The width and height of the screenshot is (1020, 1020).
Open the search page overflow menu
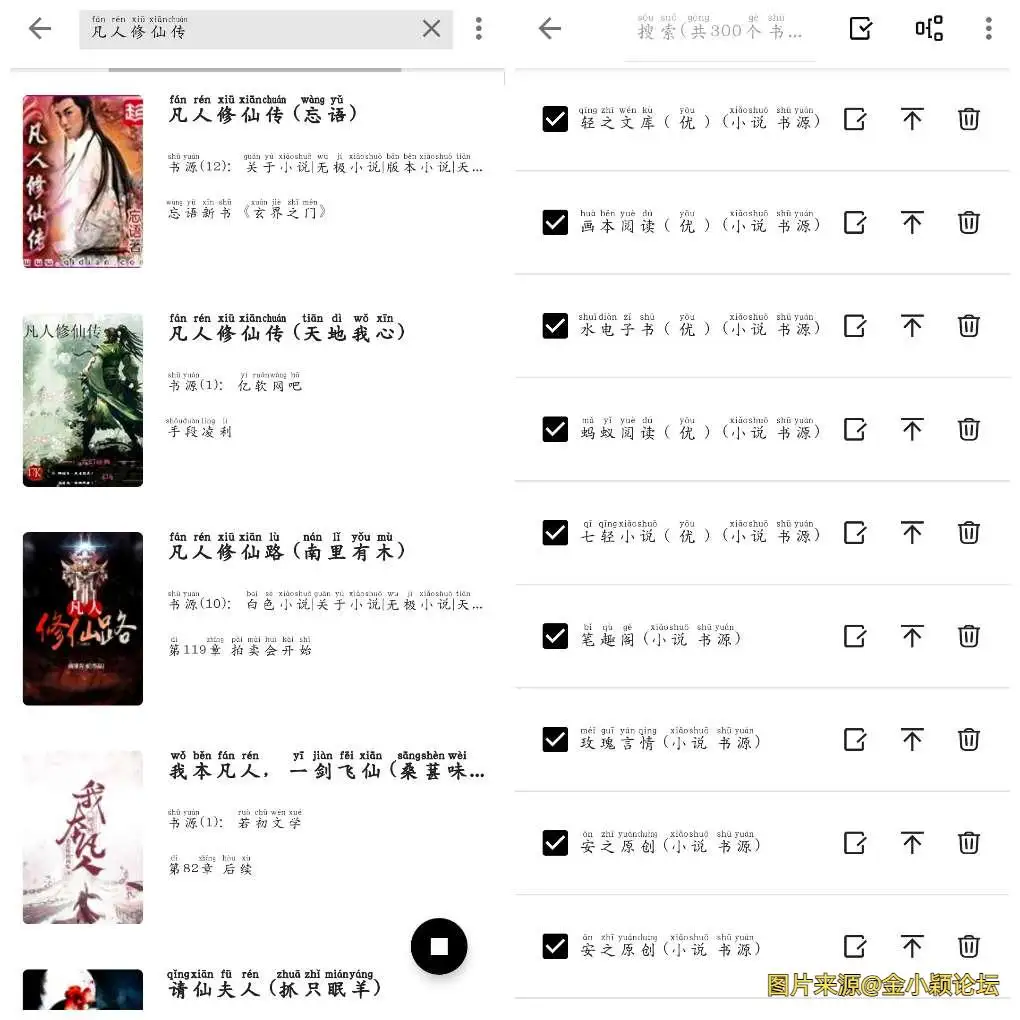[x=479, y=29]
